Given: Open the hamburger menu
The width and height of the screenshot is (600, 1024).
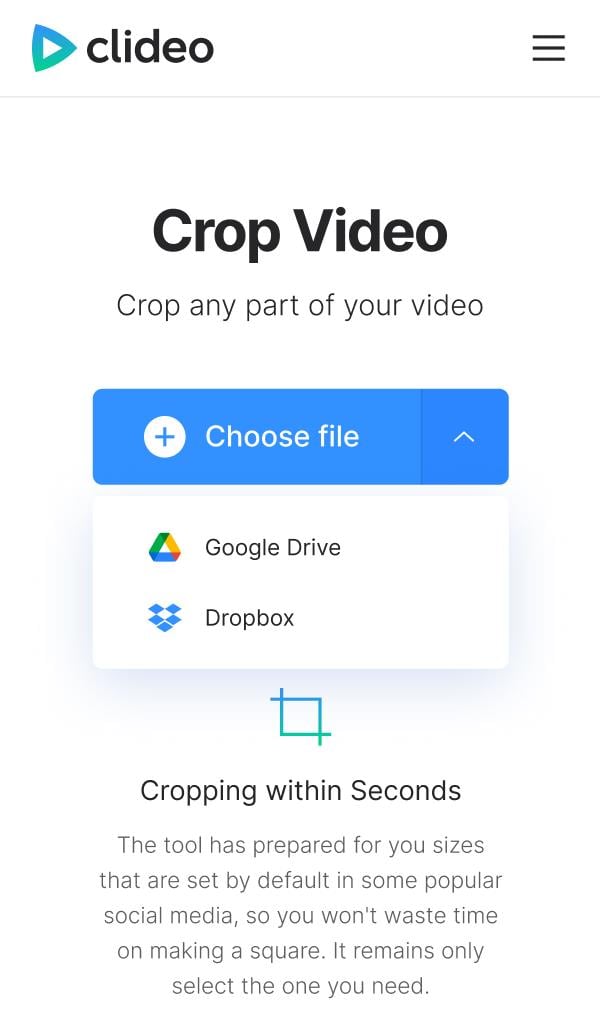Looking at the screenshot, I should 548,48.
